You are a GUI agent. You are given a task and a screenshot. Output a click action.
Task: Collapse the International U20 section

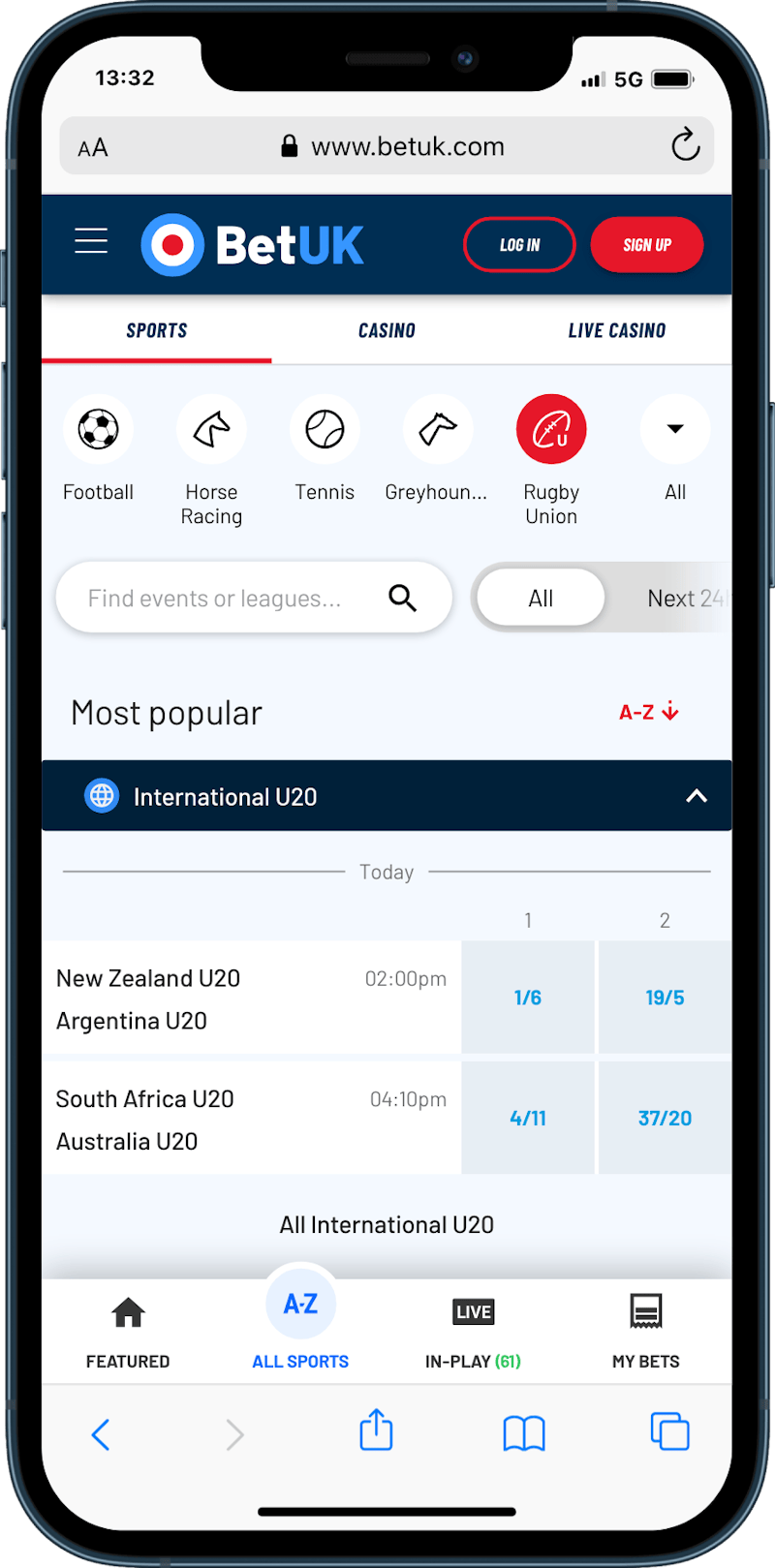coord(696,796)
